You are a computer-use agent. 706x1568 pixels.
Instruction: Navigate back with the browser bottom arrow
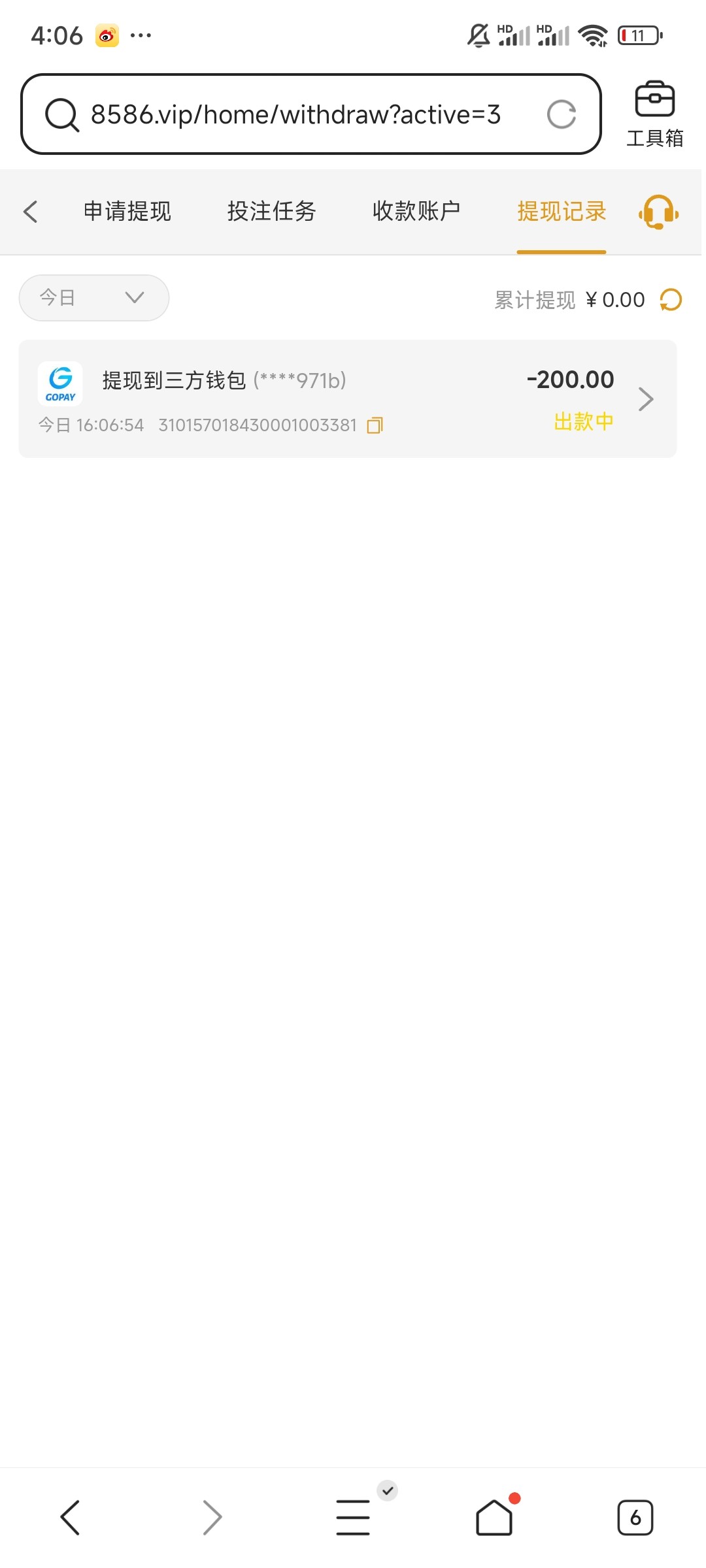[70, 1517]
